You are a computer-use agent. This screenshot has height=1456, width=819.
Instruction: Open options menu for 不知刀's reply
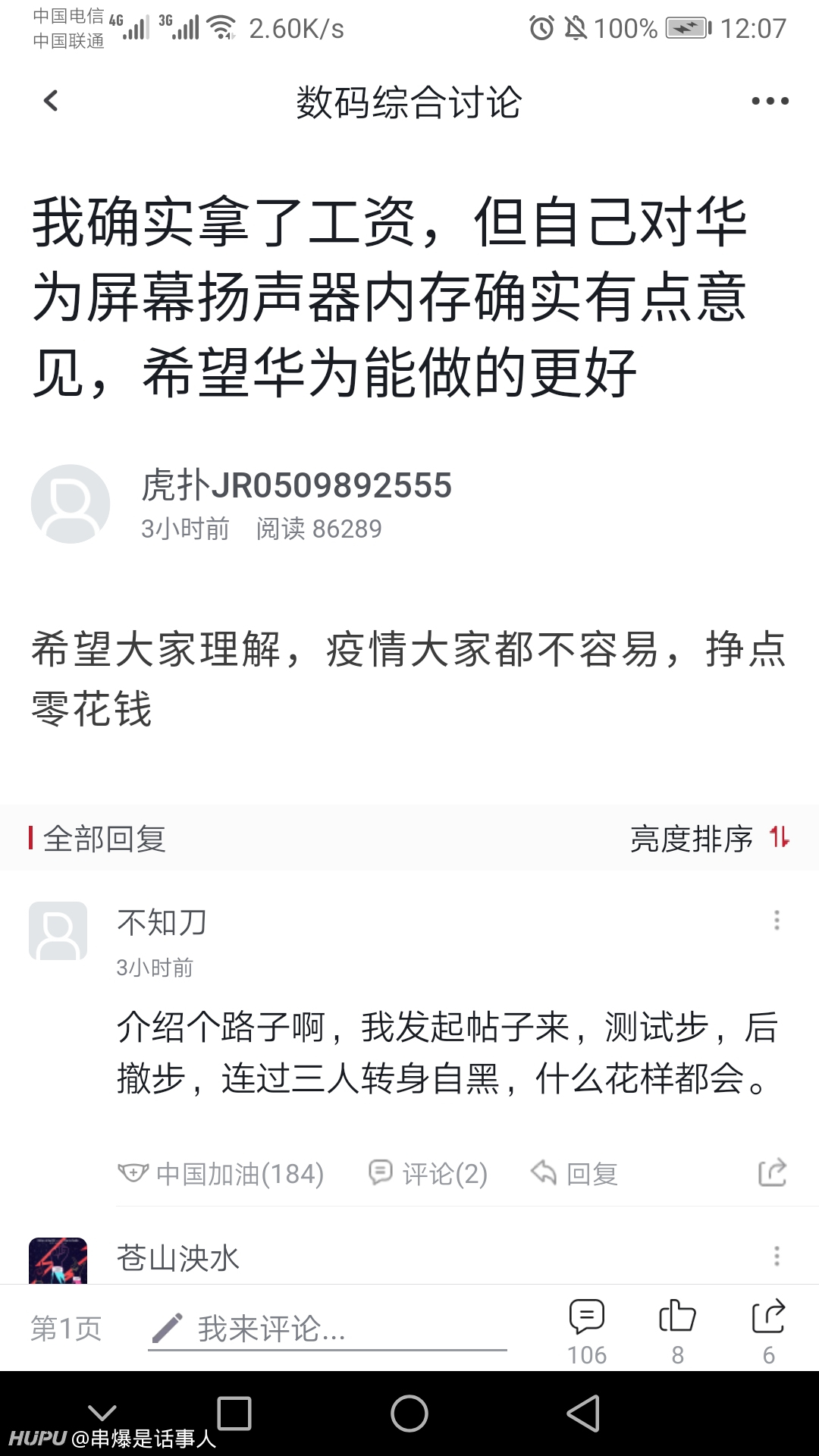click(777, 921)
